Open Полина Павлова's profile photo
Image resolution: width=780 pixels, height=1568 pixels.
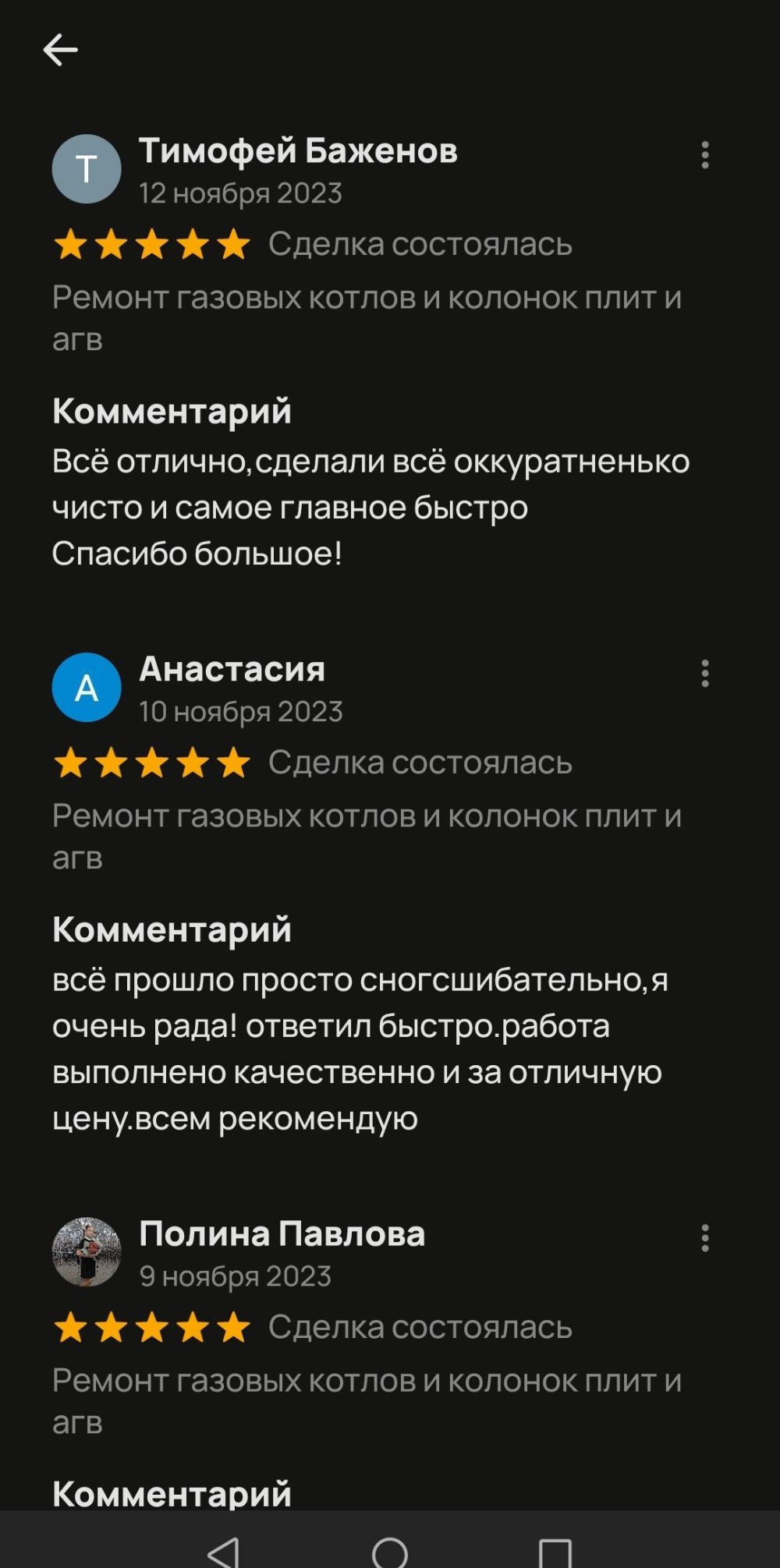(x=87, y=1251)
